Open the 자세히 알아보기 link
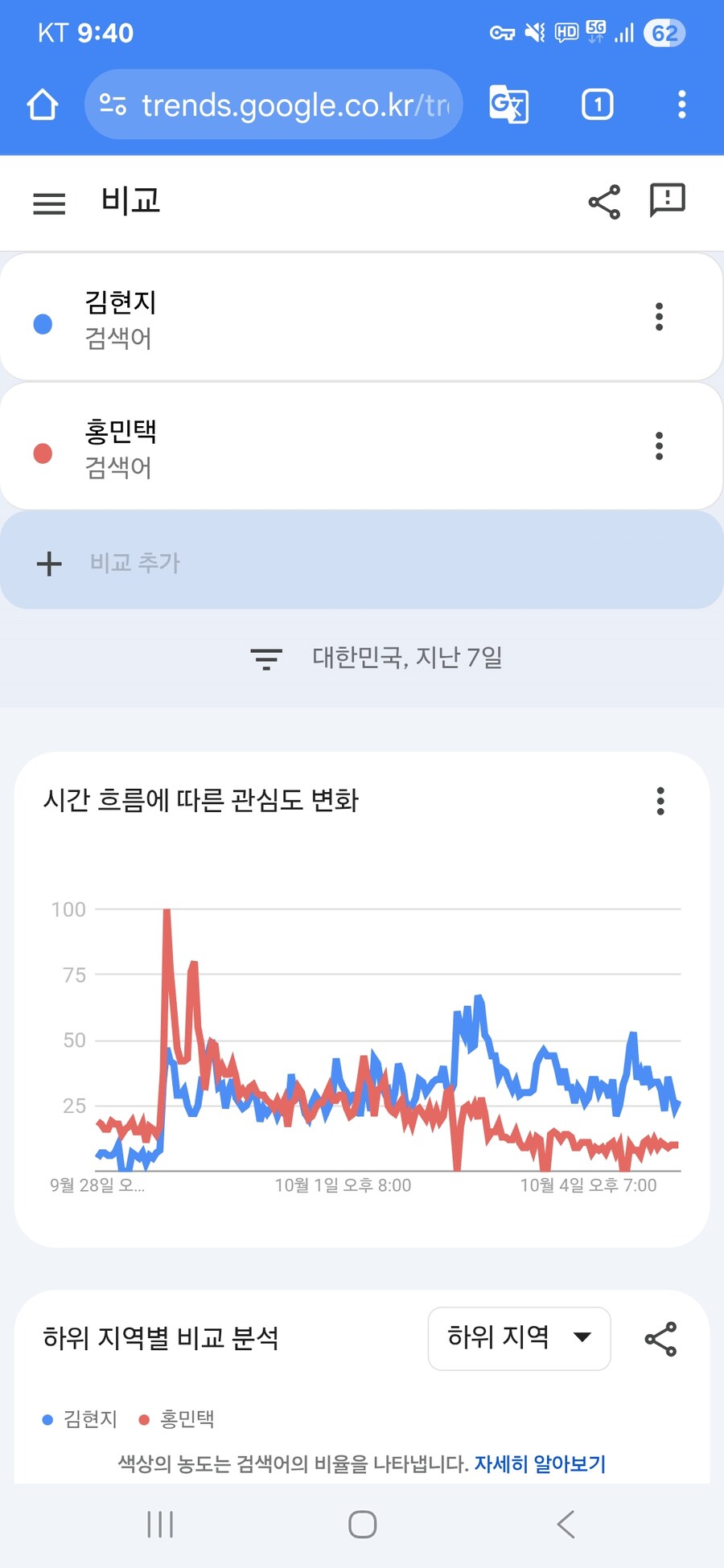Image resolution: width=724 pixels, height=1568 pixels. 538,1463
